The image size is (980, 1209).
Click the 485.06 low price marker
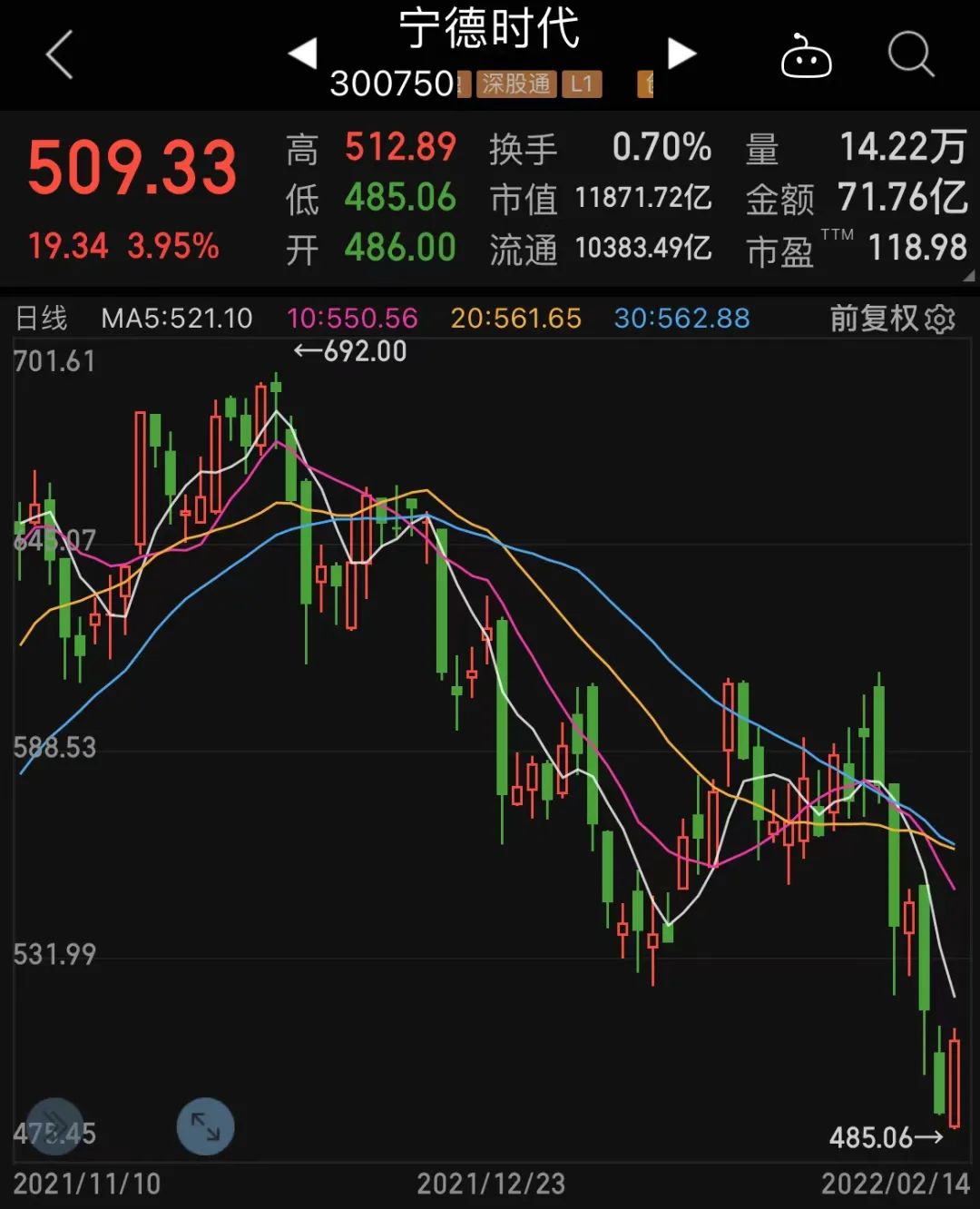pos(871,1136)
